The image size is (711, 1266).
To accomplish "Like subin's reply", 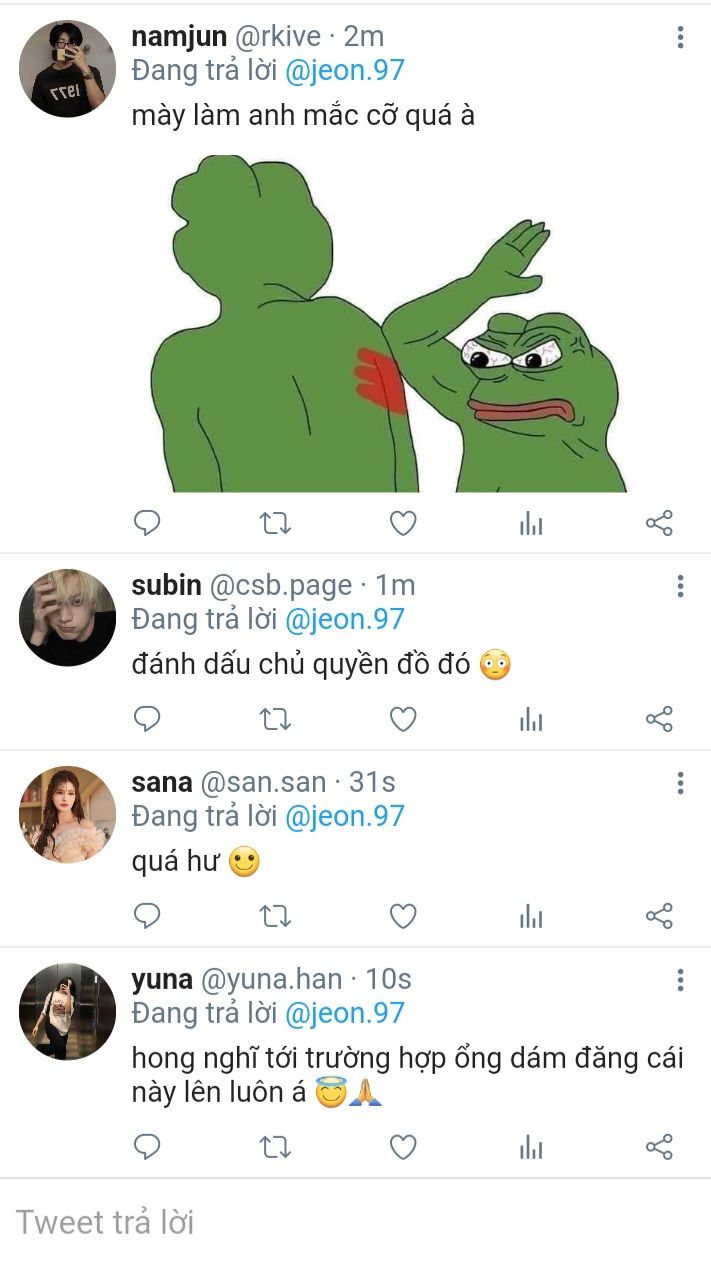I will 403,719.
